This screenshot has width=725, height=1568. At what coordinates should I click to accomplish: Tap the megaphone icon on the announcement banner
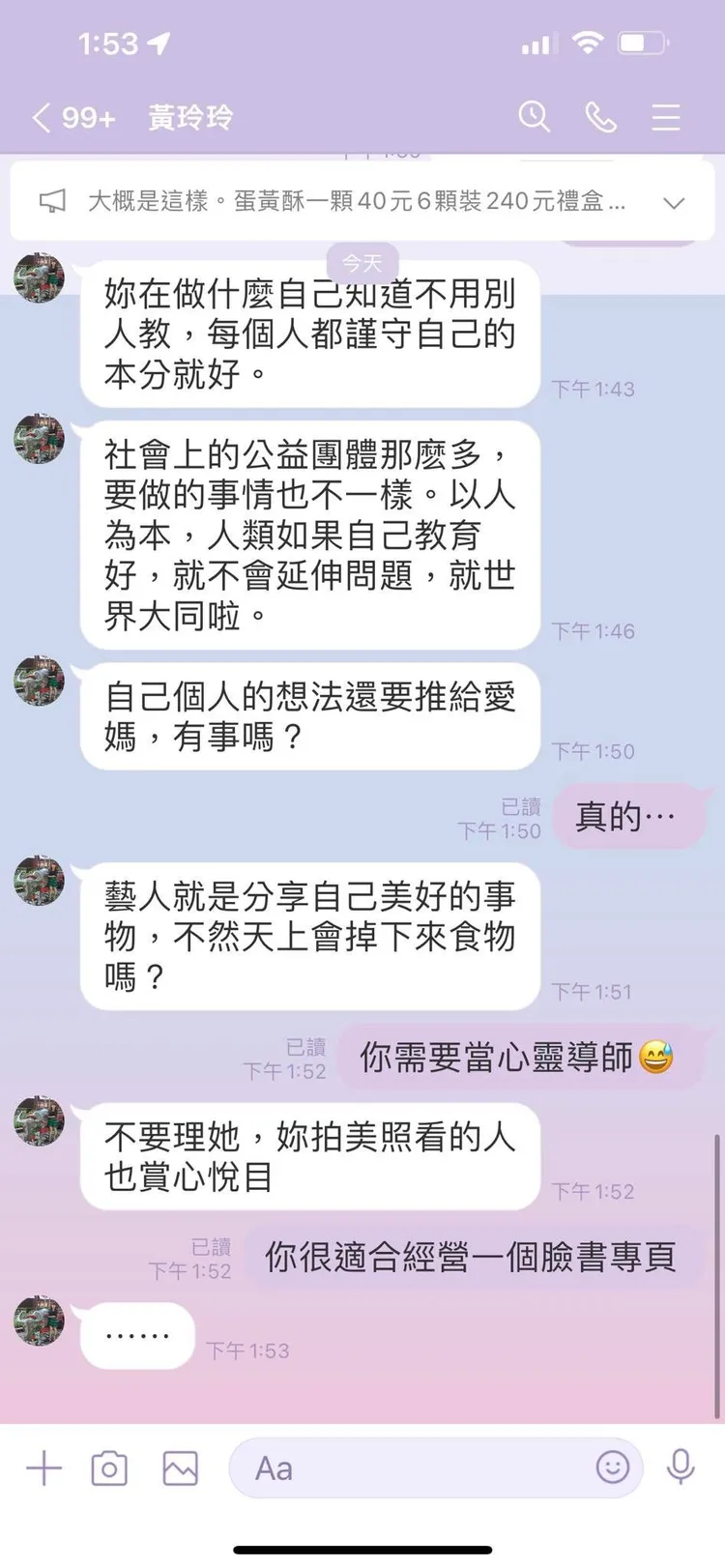click(x=52, y=200)
